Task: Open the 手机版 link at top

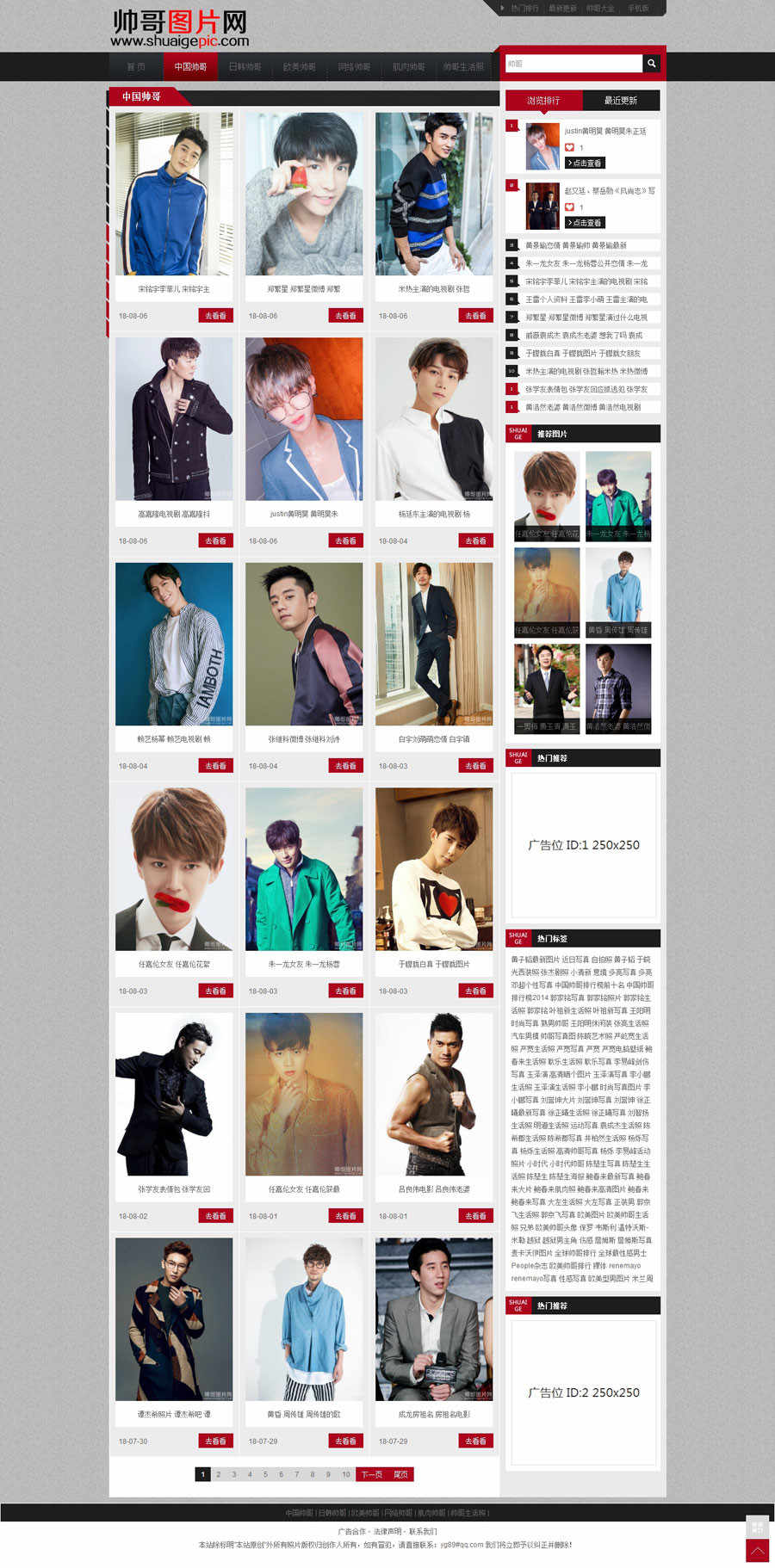Action: pyautogui.click(x=638, y=9)
